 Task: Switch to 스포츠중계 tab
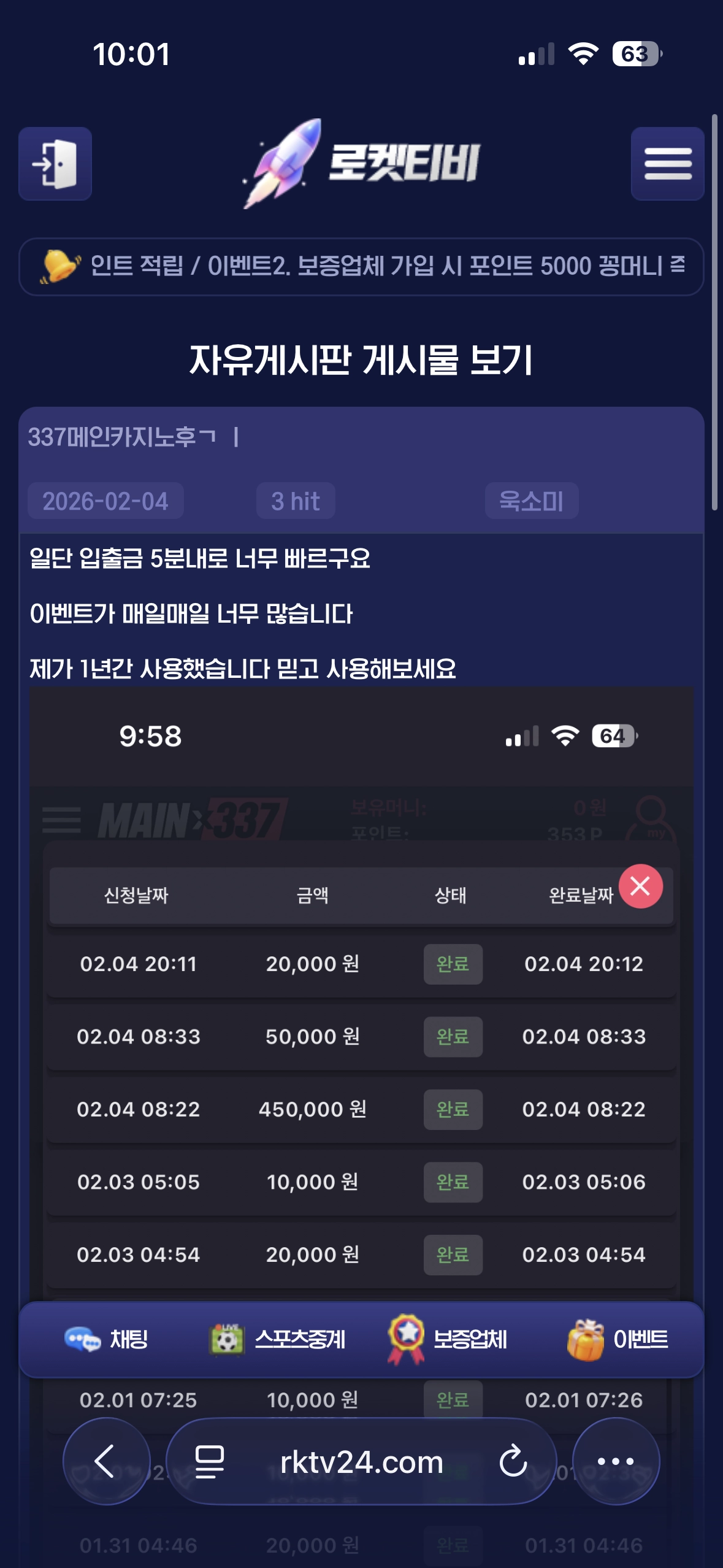278,1339
